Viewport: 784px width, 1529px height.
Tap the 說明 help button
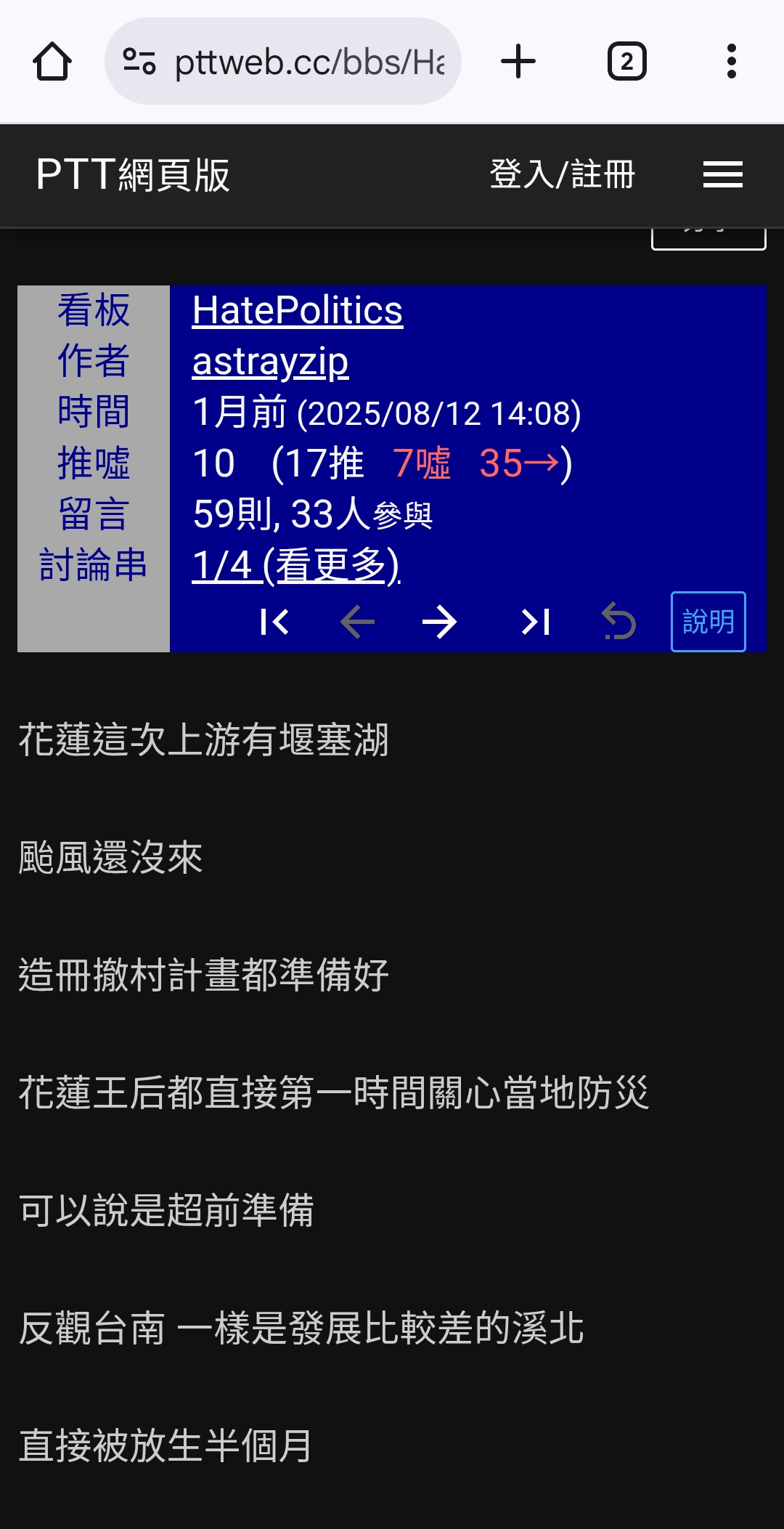point(709,622)
